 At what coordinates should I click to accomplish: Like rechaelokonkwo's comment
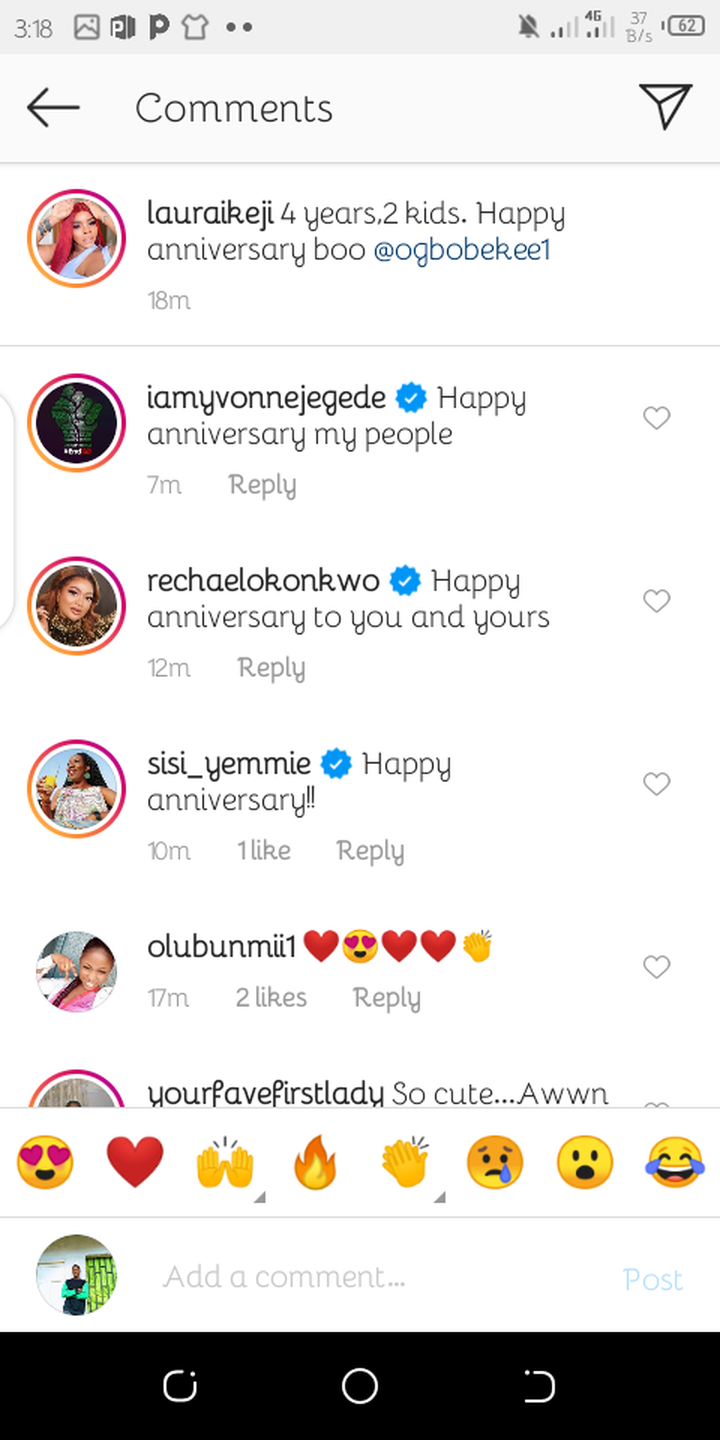(656, 601)
